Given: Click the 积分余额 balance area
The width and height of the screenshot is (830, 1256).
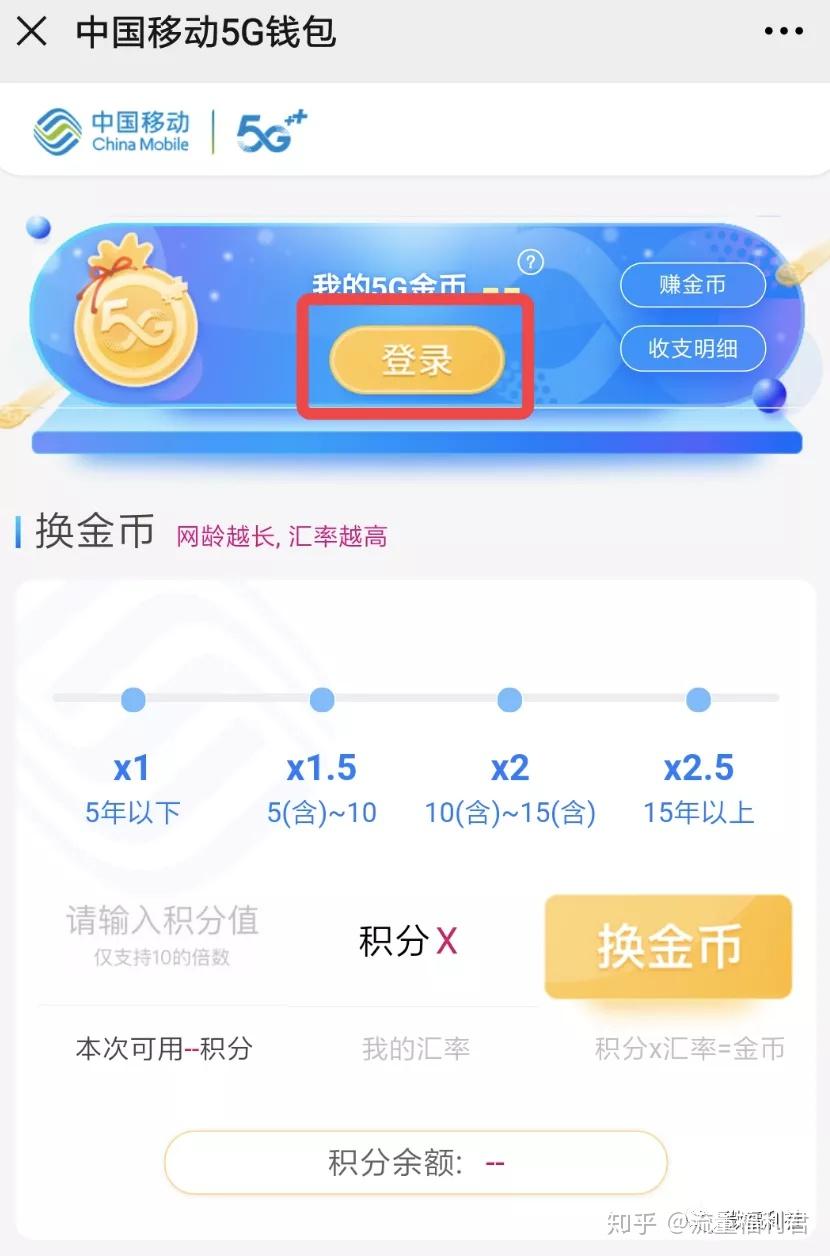Looking at the screenshot, I should (415, 1162).
